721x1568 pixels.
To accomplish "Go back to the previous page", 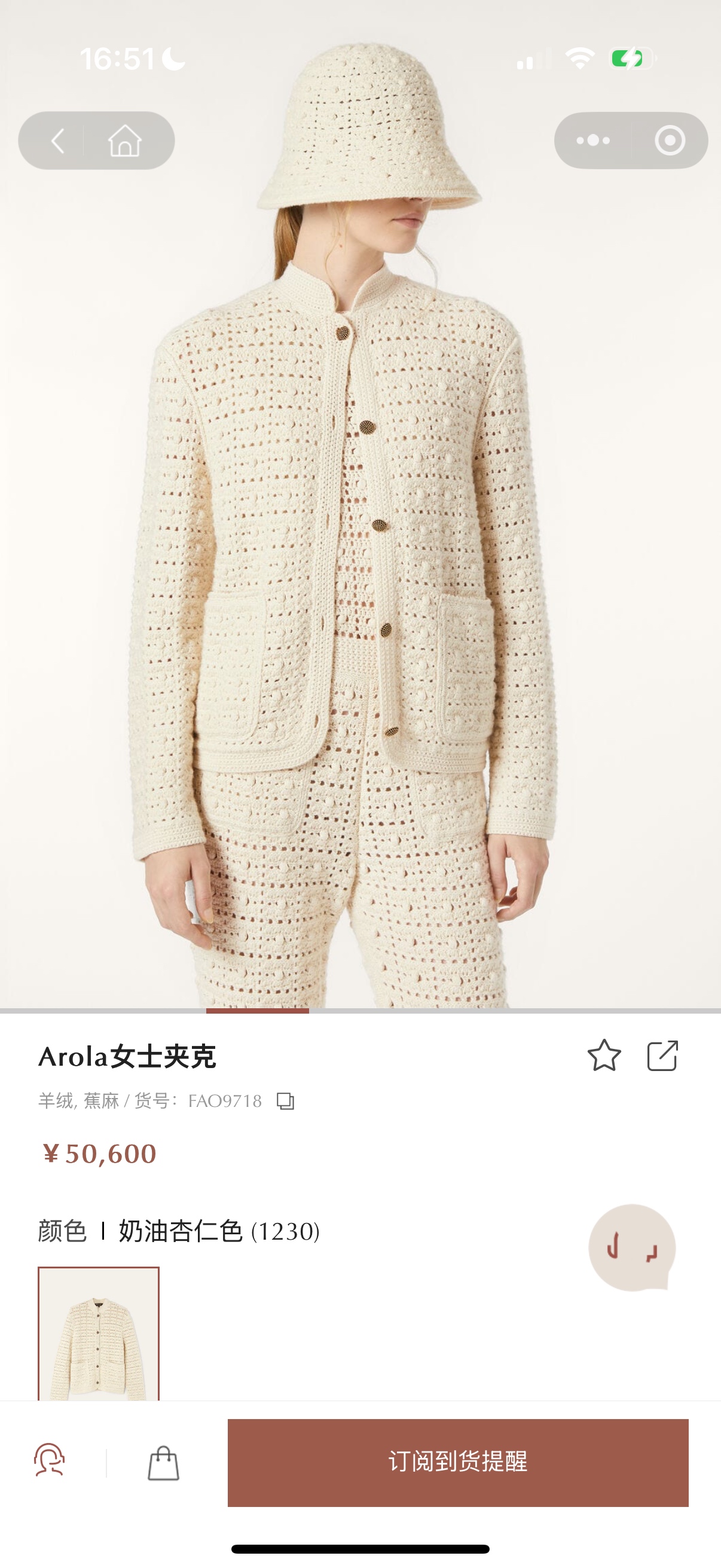I will (x=58, y=141).
